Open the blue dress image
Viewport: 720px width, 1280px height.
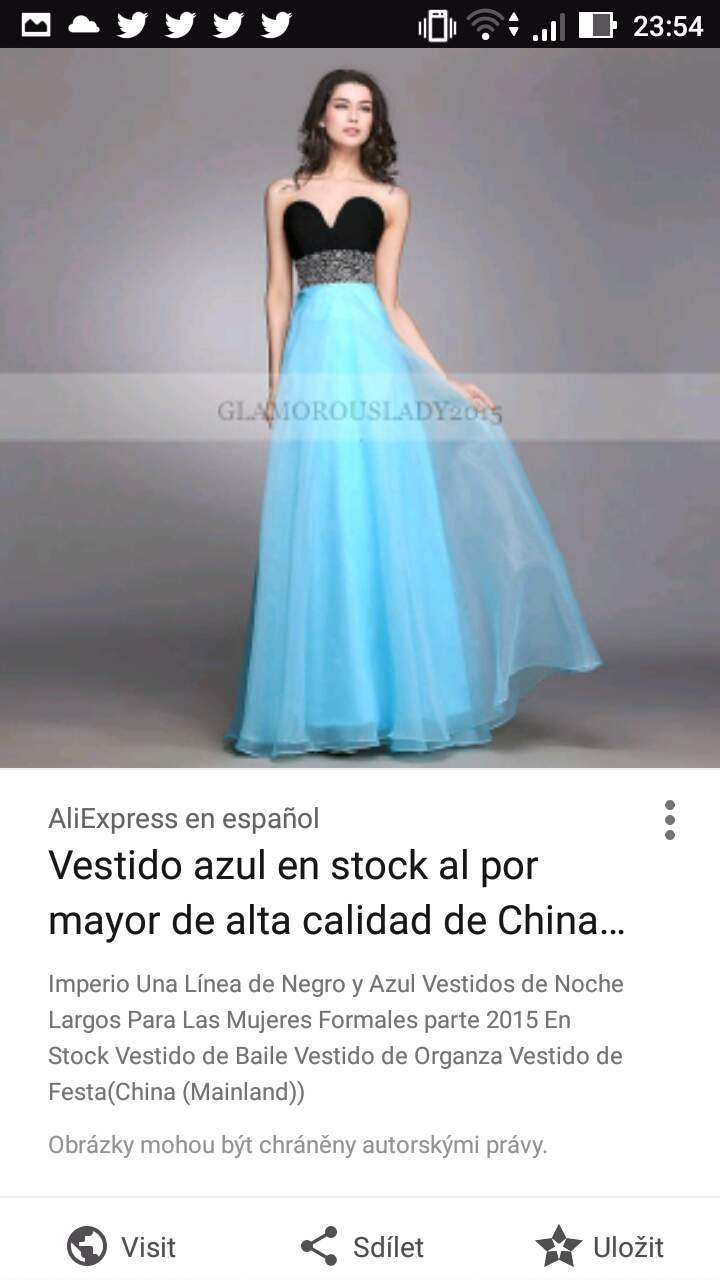[x=360, y=408]
